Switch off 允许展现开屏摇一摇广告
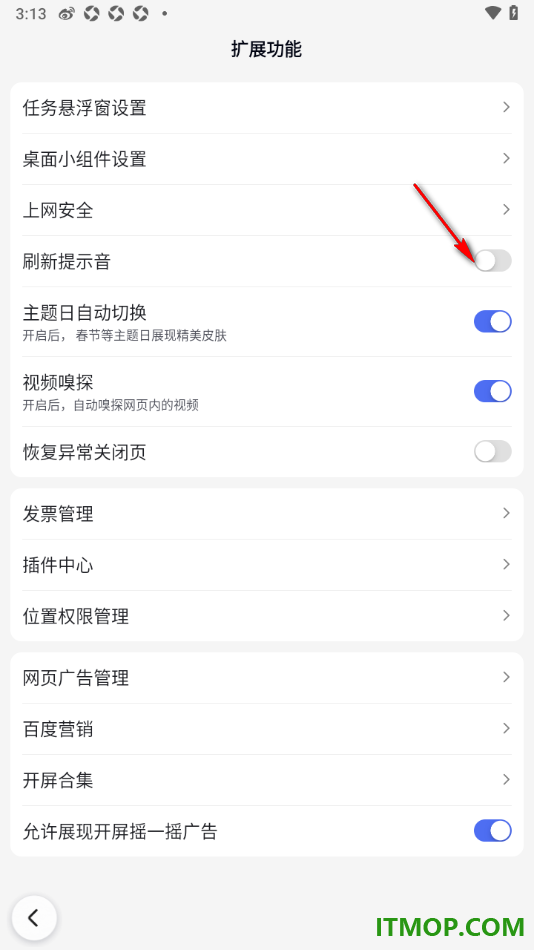Viewport: 534px width, 950px height. tap(492, 831)
